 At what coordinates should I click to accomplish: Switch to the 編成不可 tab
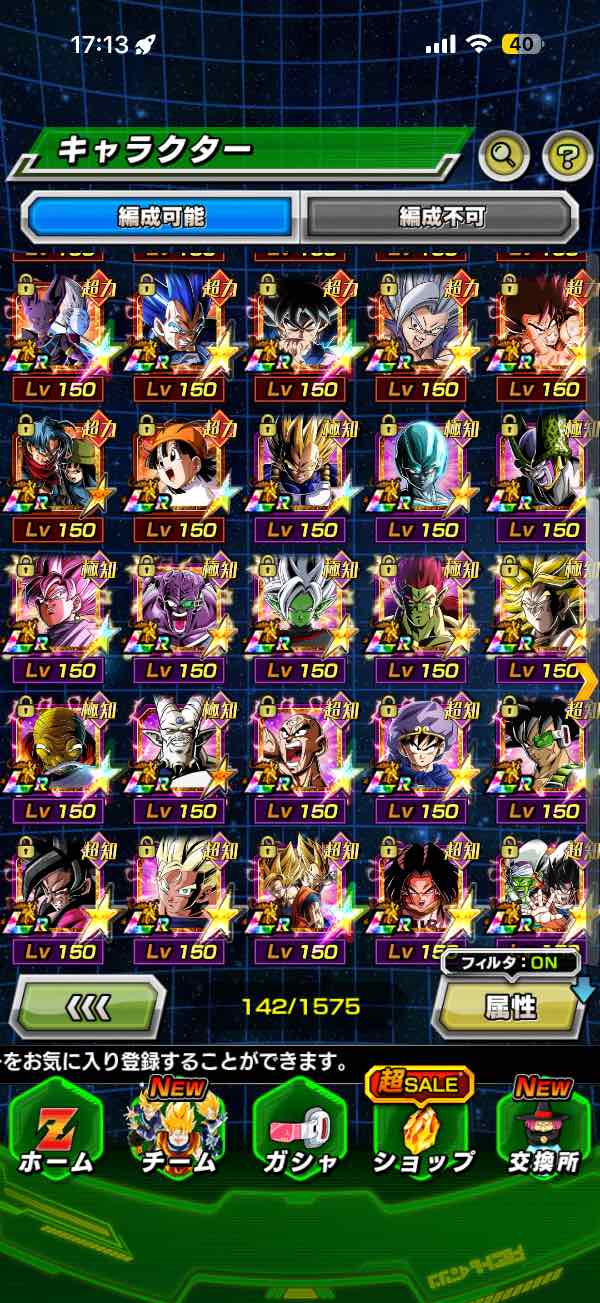440,216
